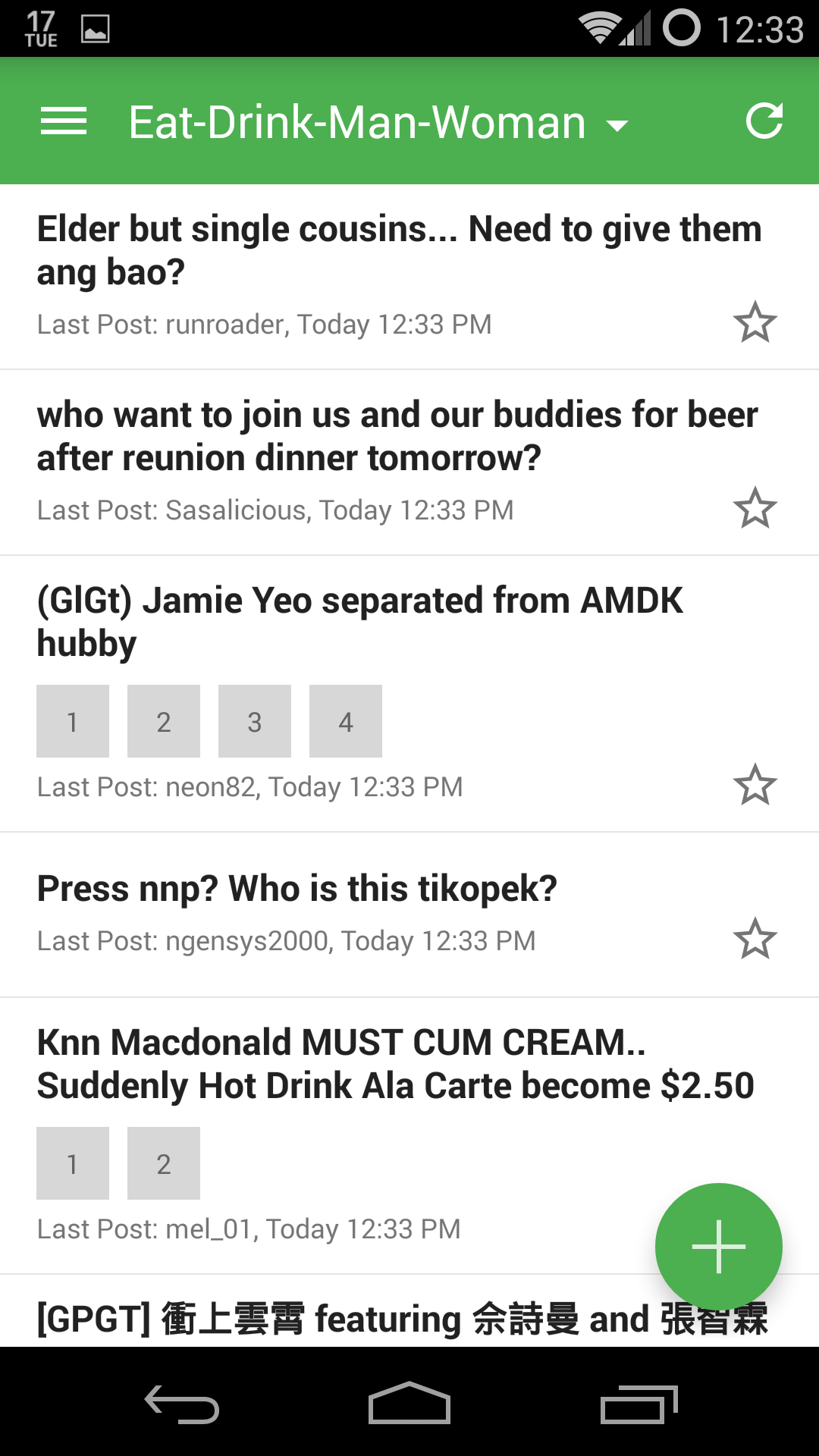Image resolution: width=819 pixels, height=1456 pixels.
Task: Jump to page 2 of Macdonald thread
Action: coord(164,1163)
